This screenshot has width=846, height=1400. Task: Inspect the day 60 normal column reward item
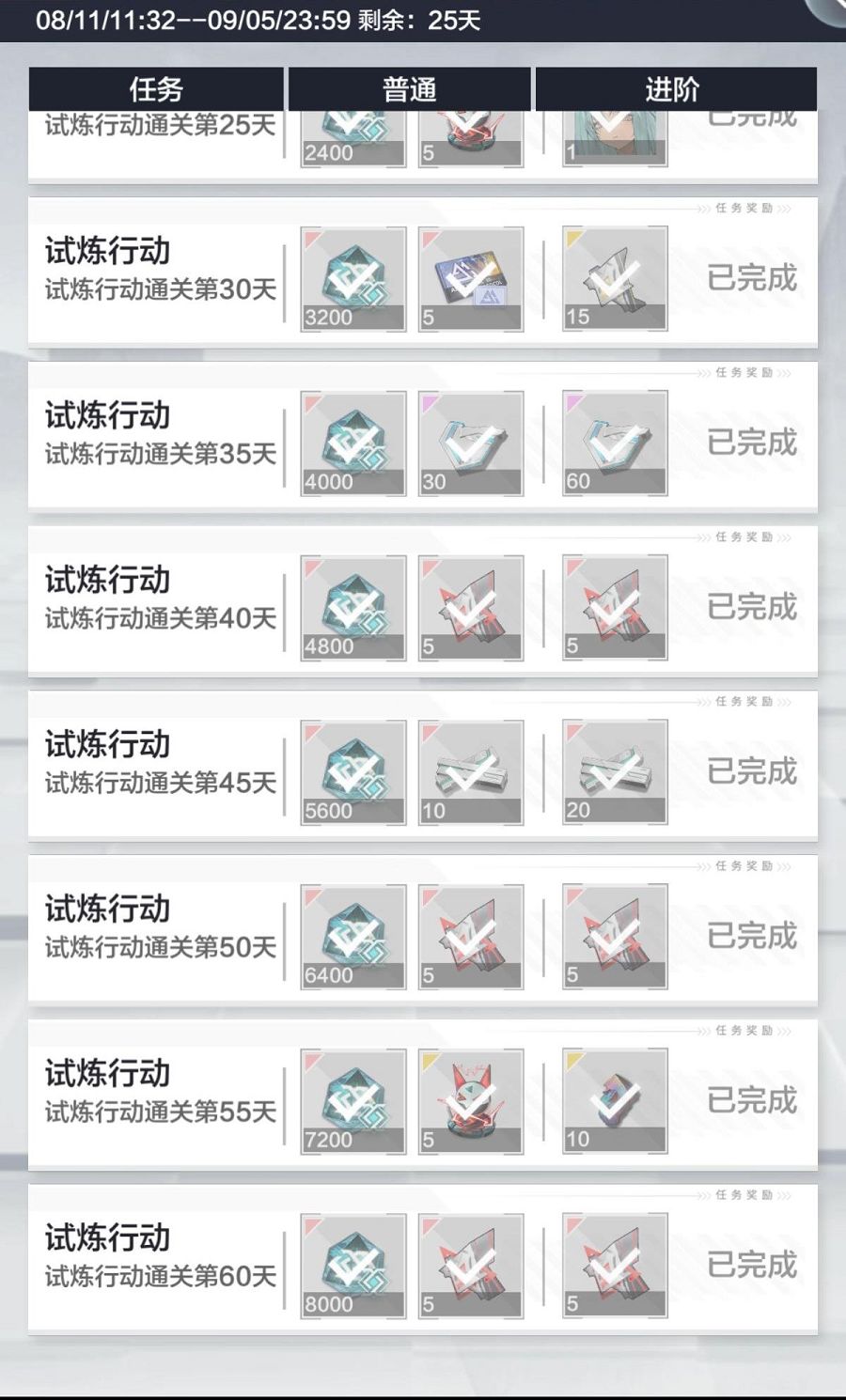coord(470,1266)
